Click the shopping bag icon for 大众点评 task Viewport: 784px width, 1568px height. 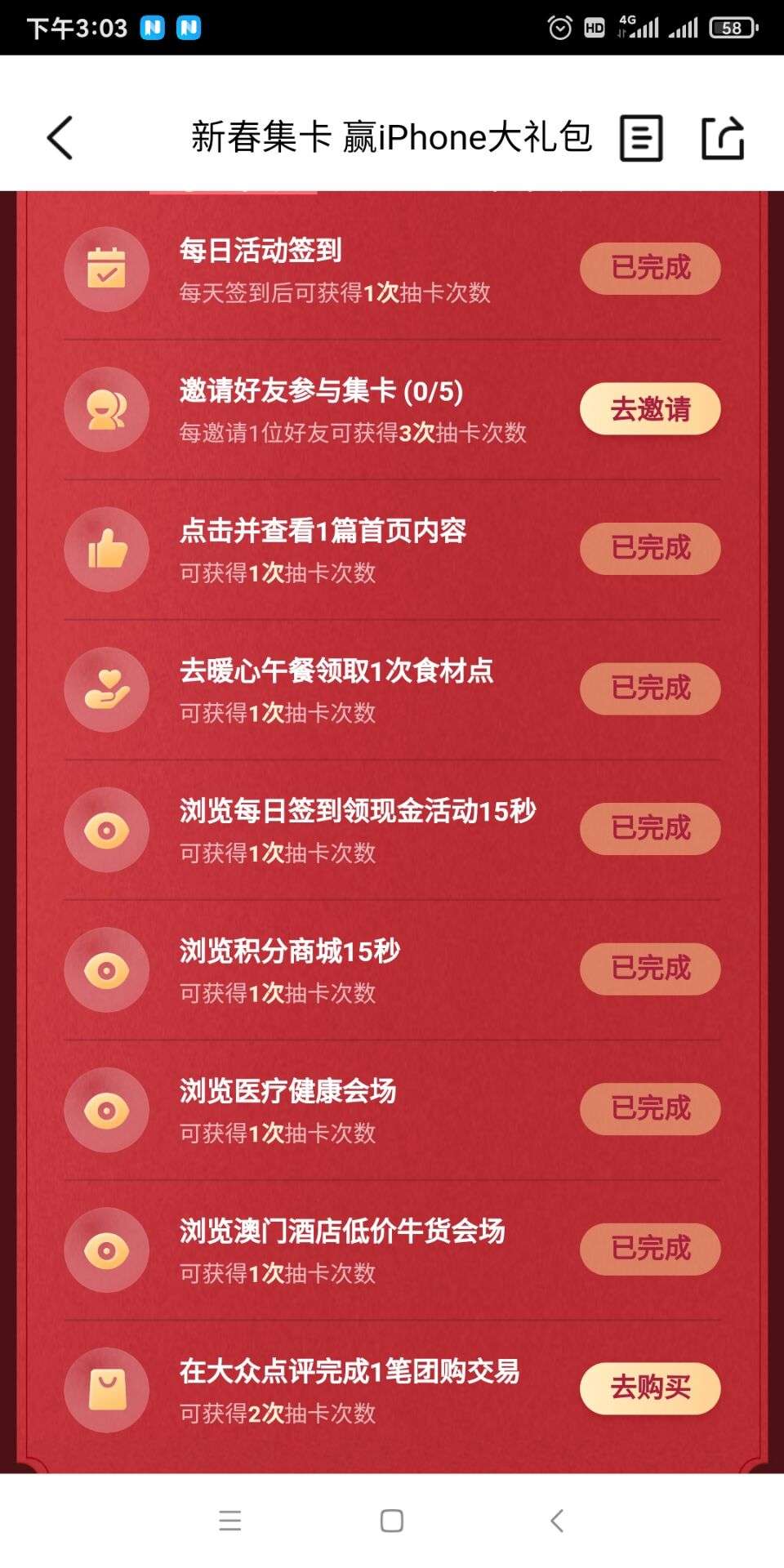click(x=106, y=1388)
